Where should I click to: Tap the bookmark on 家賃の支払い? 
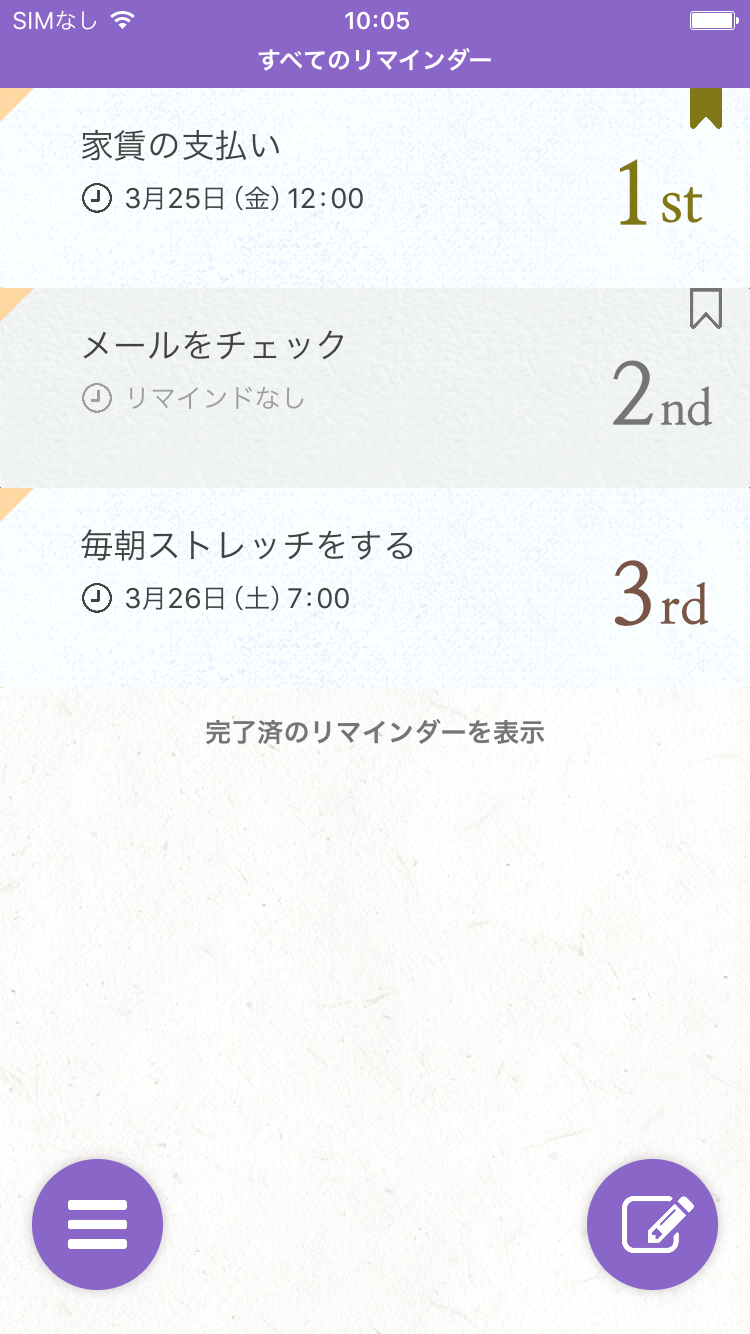705,108
